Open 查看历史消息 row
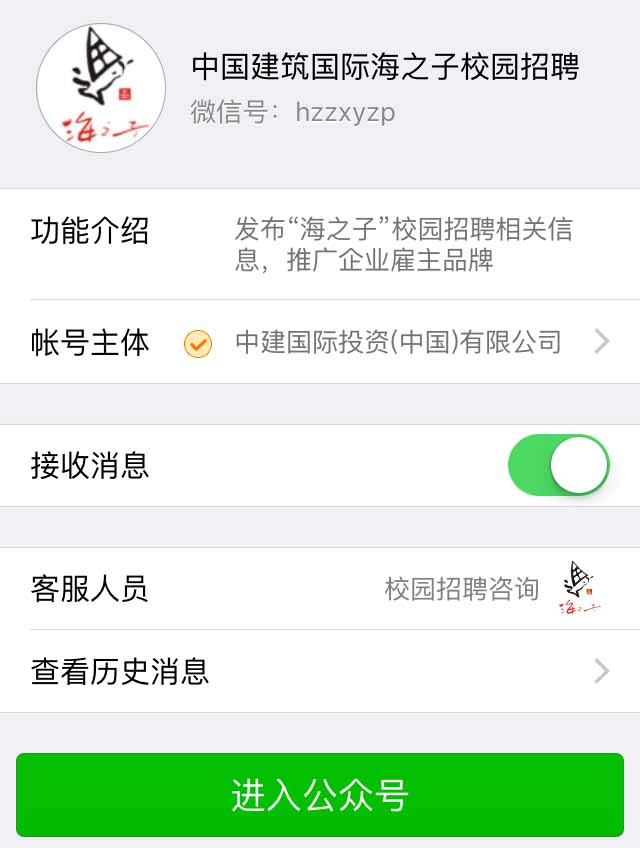Screen dimensions: 640x848 [x=320, y=671]
